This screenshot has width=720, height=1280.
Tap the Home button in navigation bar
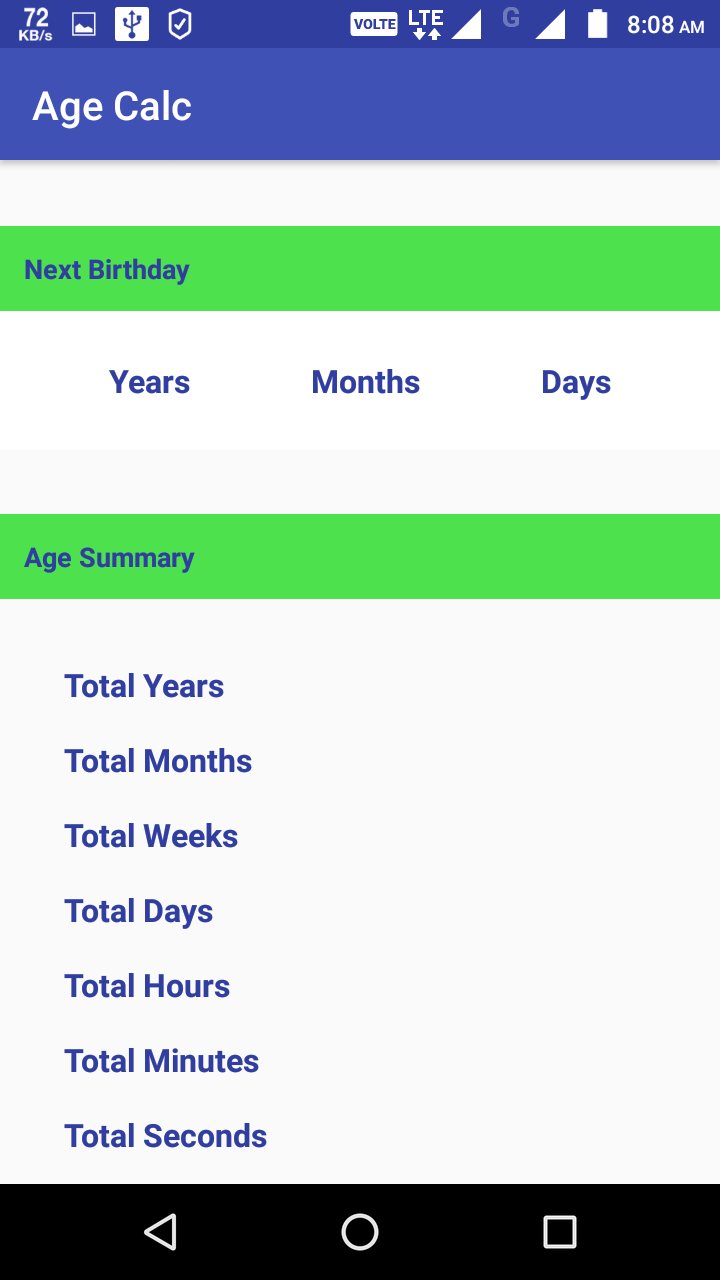[x=360, y=1232]
